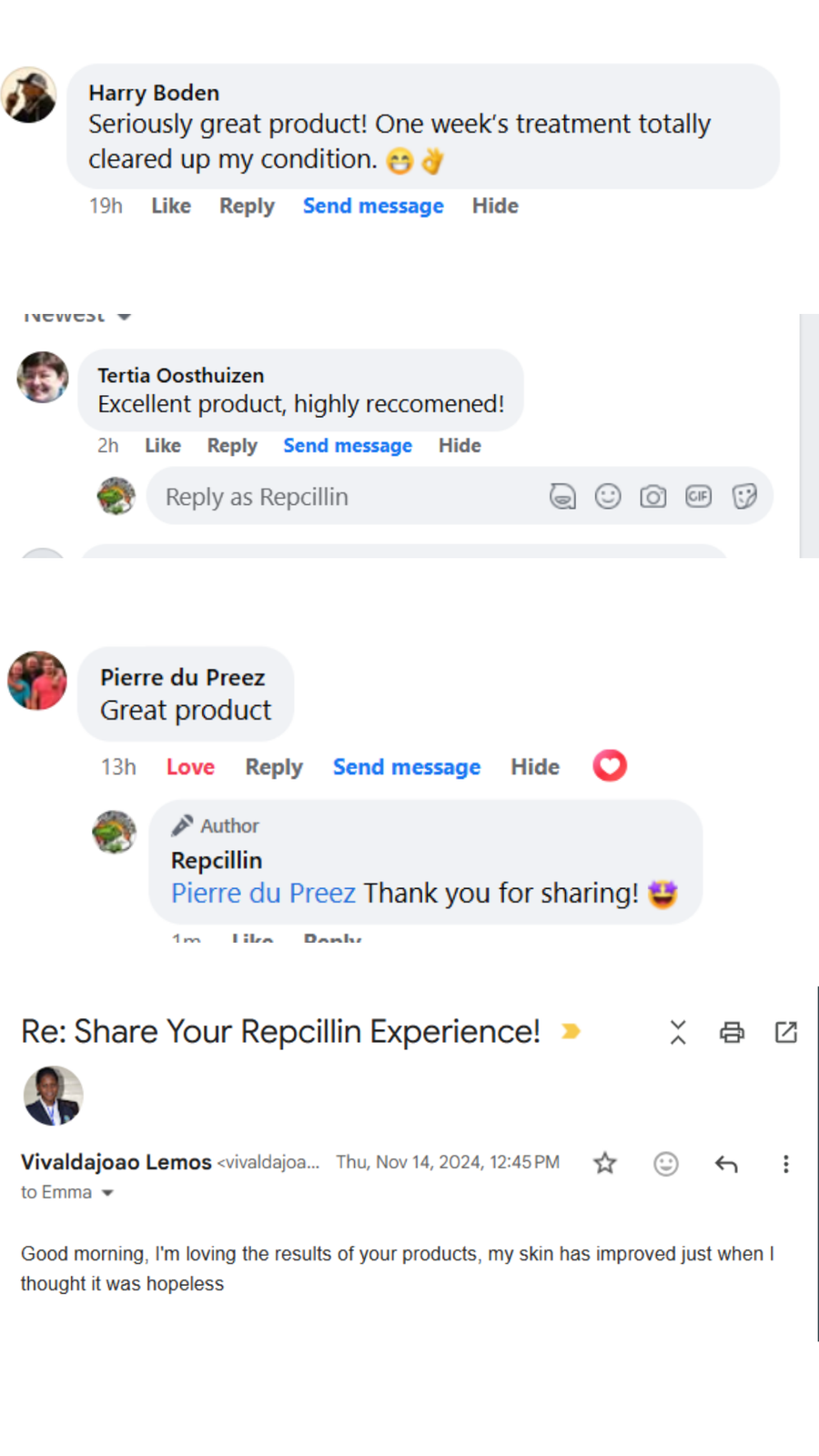The image size is (819, 1456).
Task: Reply to Vivaldajoao's email
Action: pyautogui.click(x=725, y=1163)
